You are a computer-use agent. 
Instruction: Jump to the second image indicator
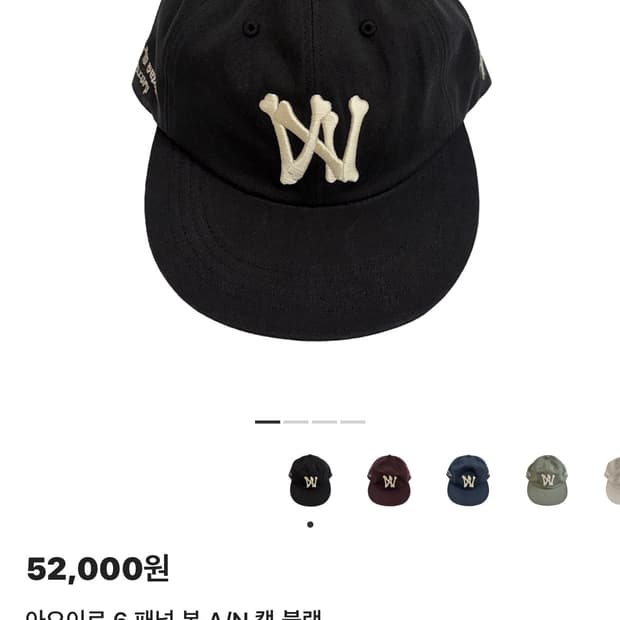296,422
